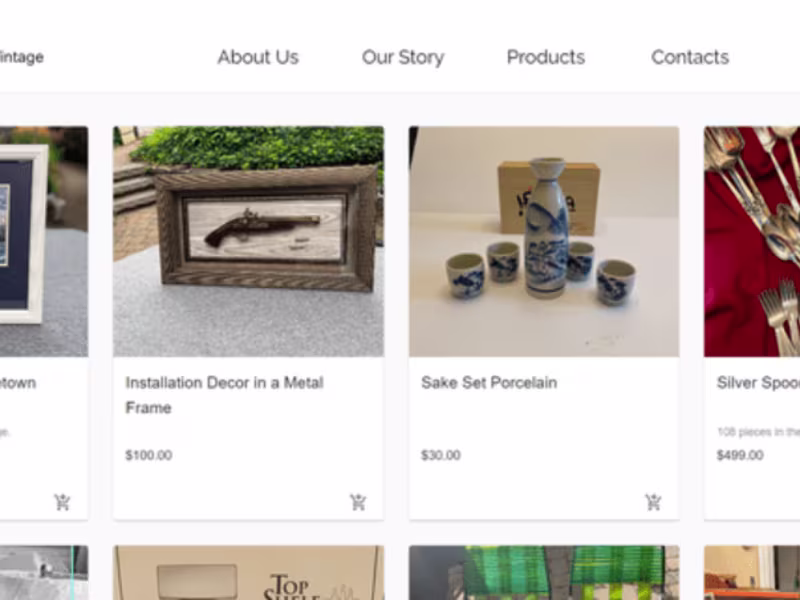Open the Silver Spoons product card
Viewport: 800px width, 600px height.
coord(752,242)
